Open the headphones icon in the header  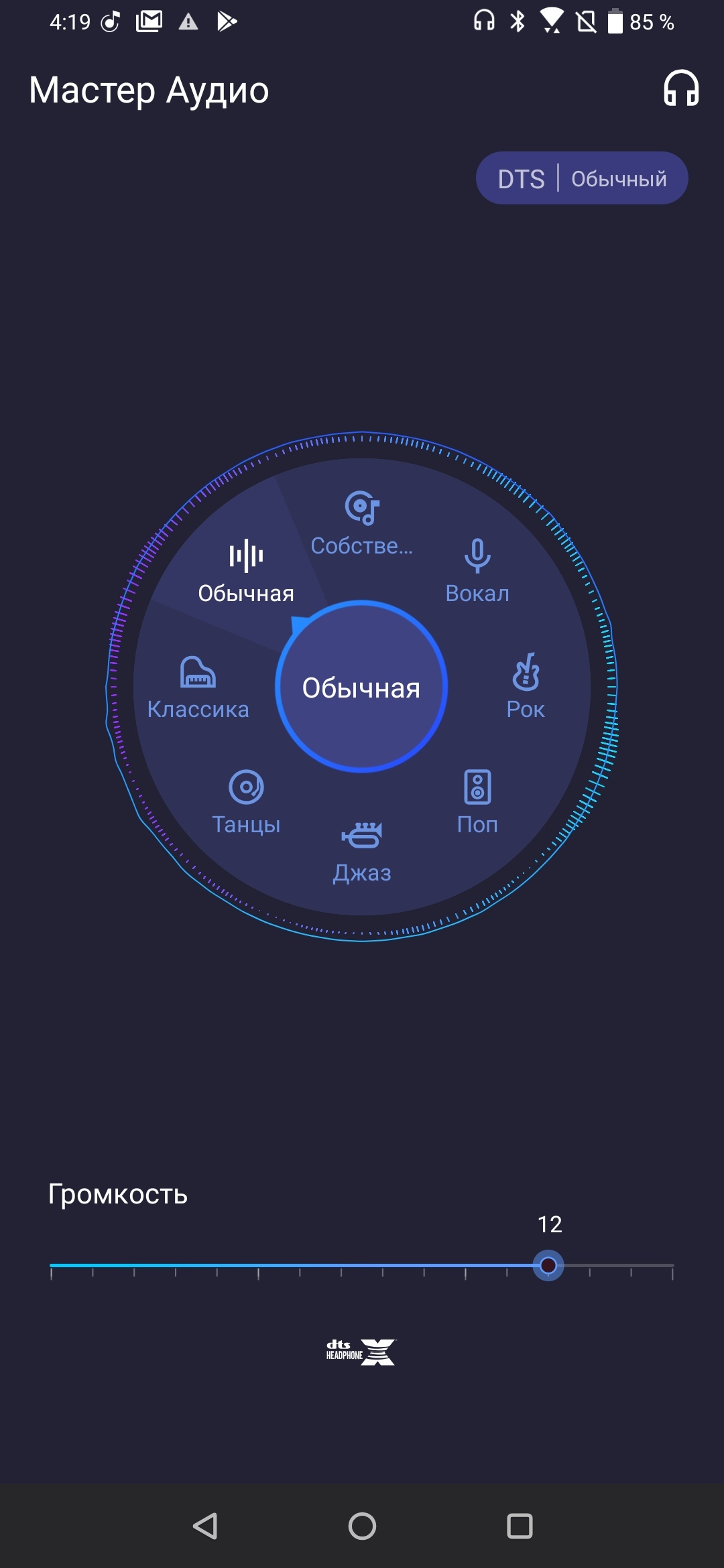pyautogui.click(x=680, y=89)
